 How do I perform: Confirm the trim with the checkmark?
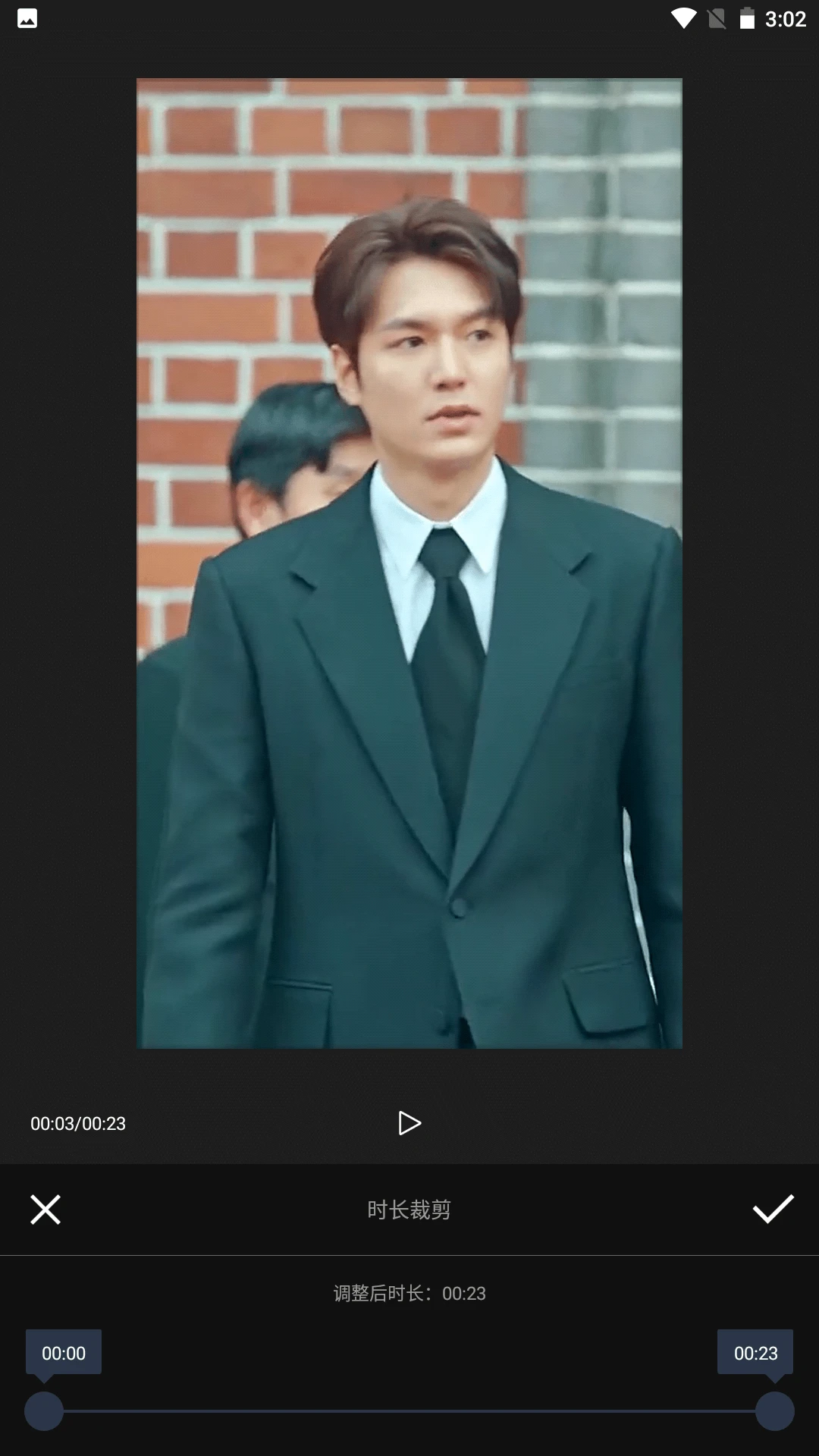pyautogui.click(x=773, y=1210)
